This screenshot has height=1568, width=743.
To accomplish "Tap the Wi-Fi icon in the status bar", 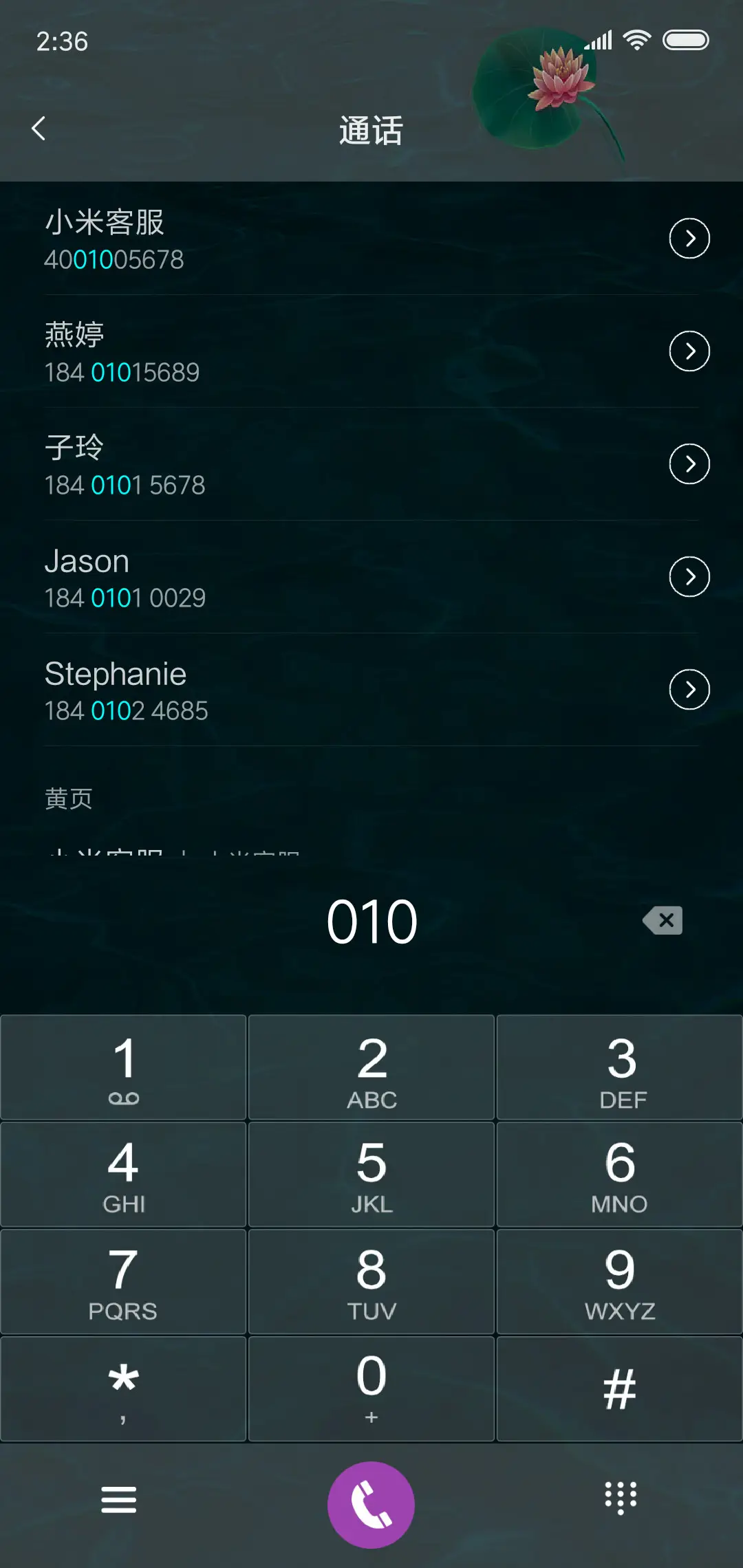I will coord(636,40).
